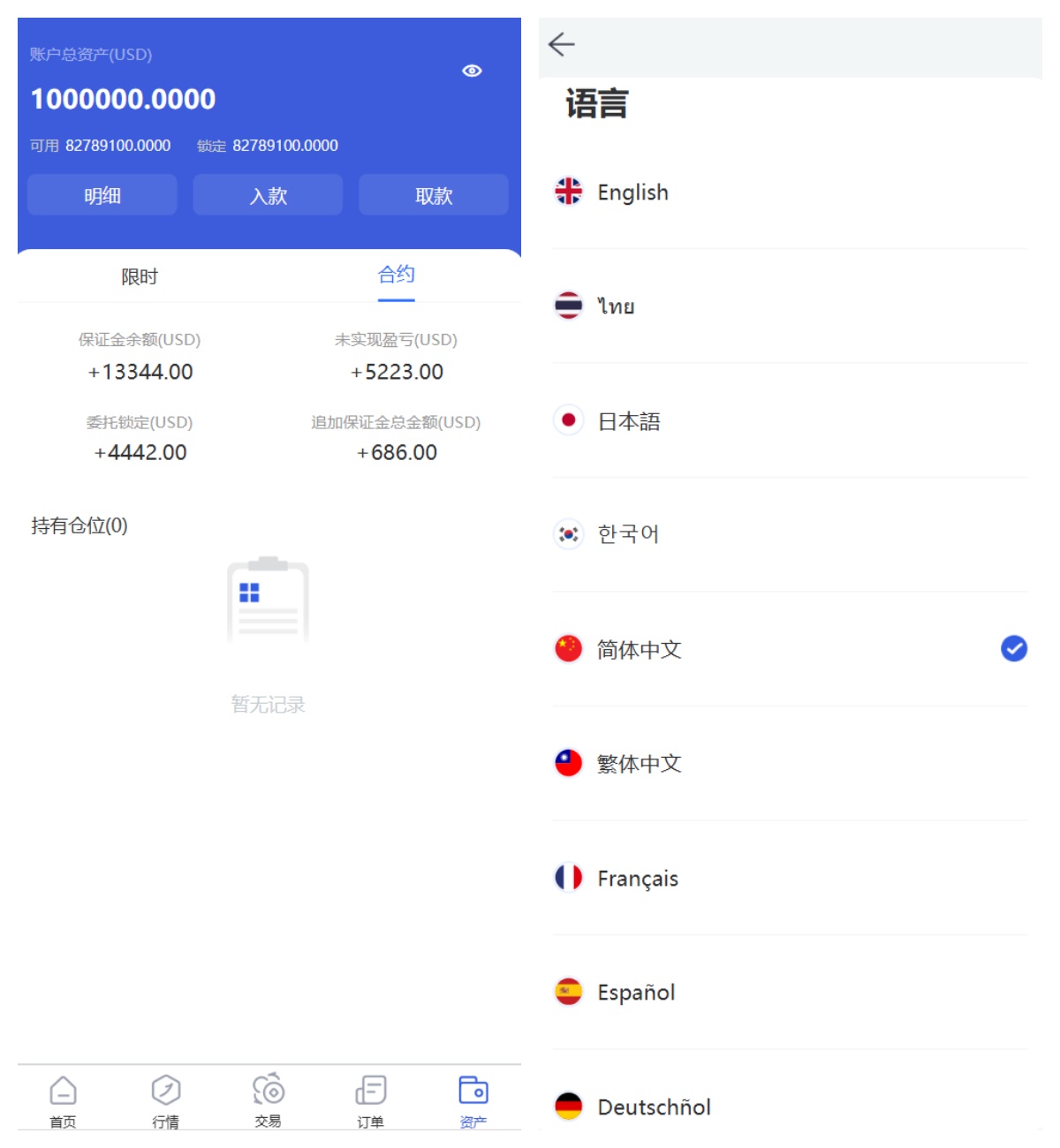Open the 行情 market tab

click(x=165, y=1101)
